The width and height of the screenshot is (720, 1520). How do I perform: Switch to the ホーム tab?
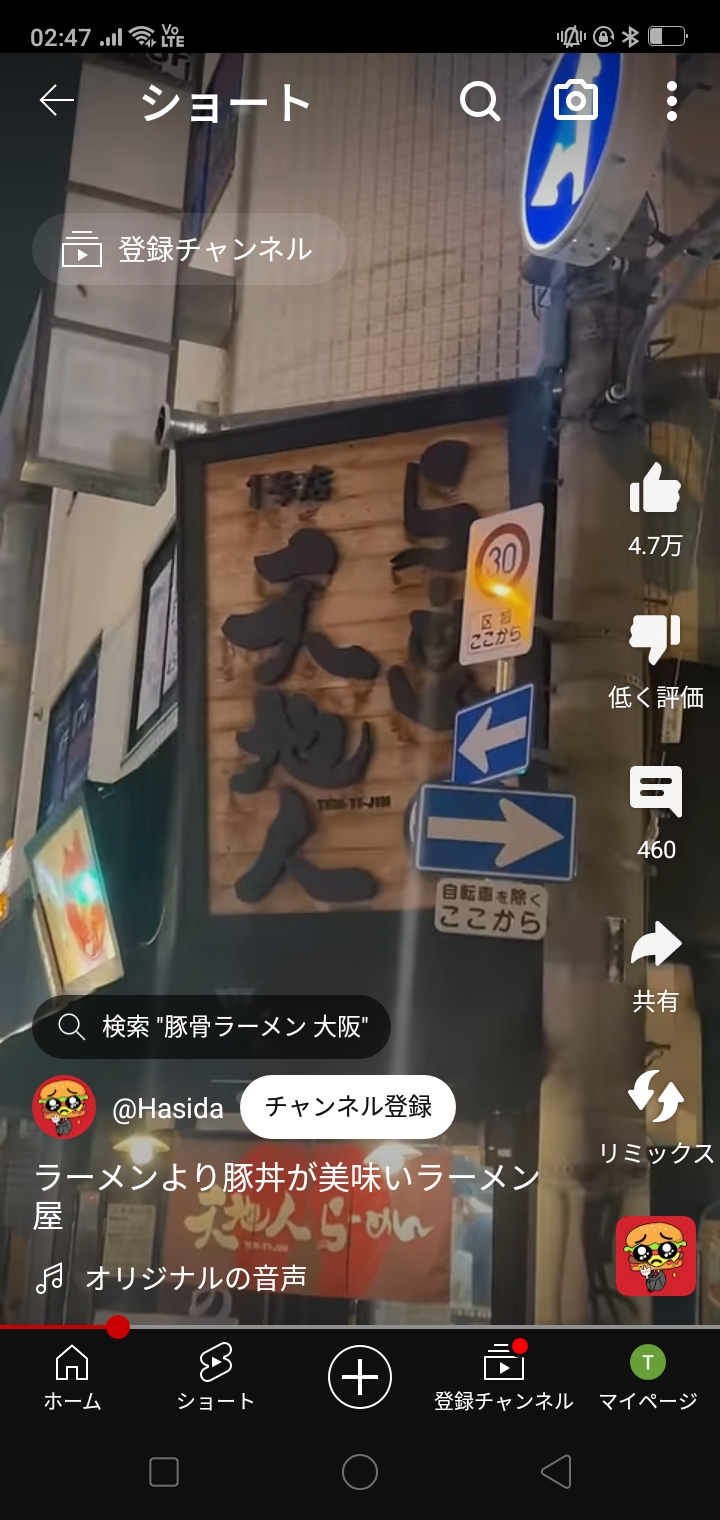[72, 1376]
